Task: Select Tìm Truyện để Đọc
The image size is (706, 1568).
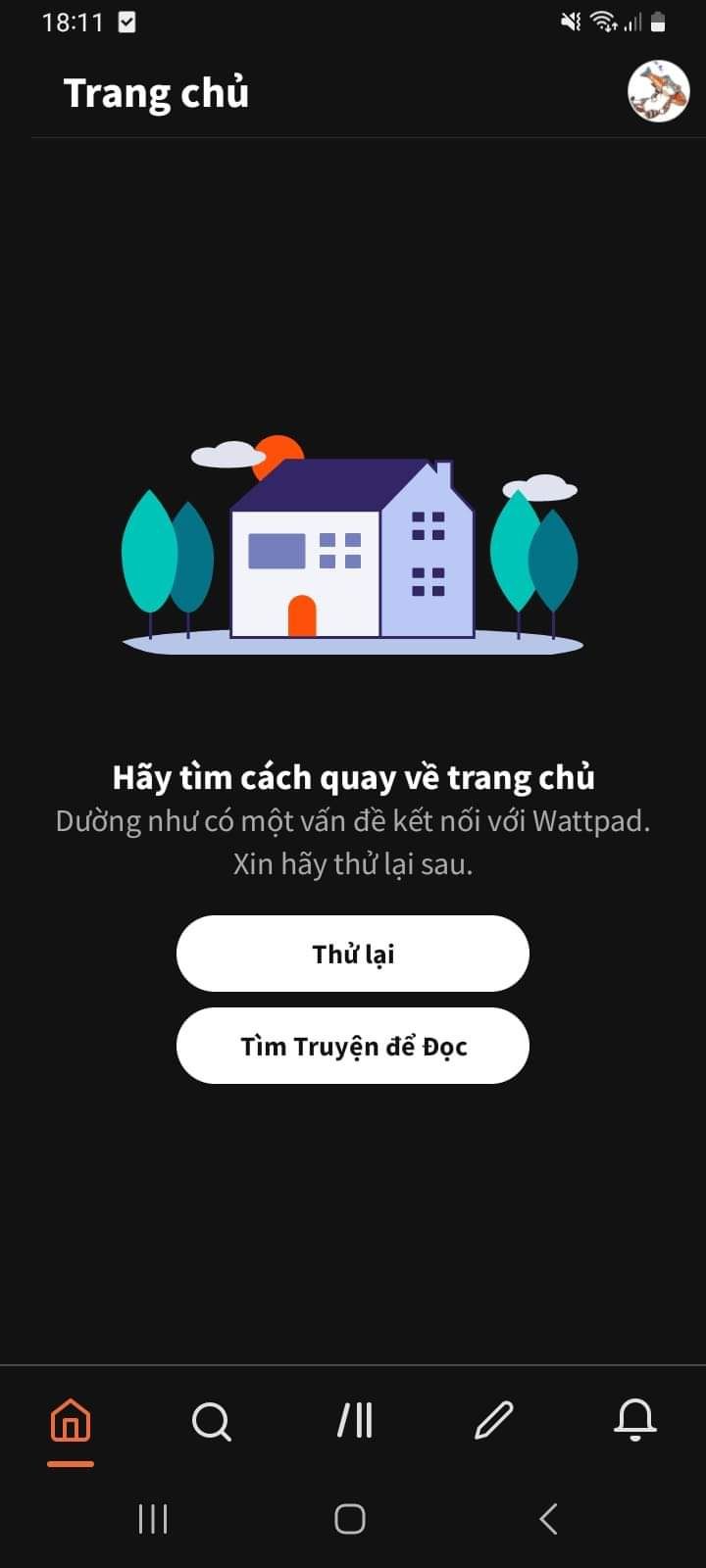Action: tap(353, 1046)
